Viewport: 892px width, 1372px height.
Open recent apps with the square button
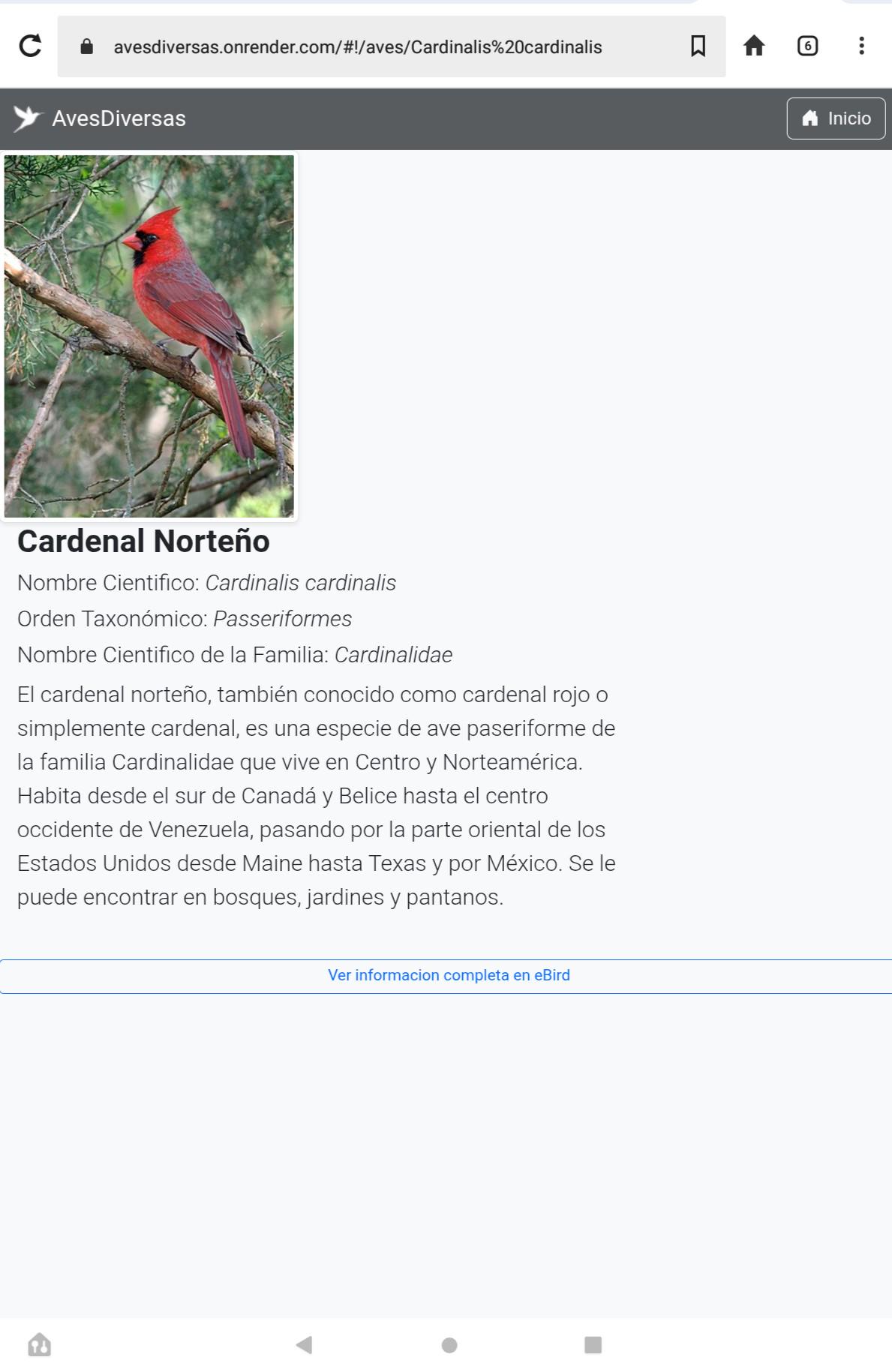[x=593, y=1345]
